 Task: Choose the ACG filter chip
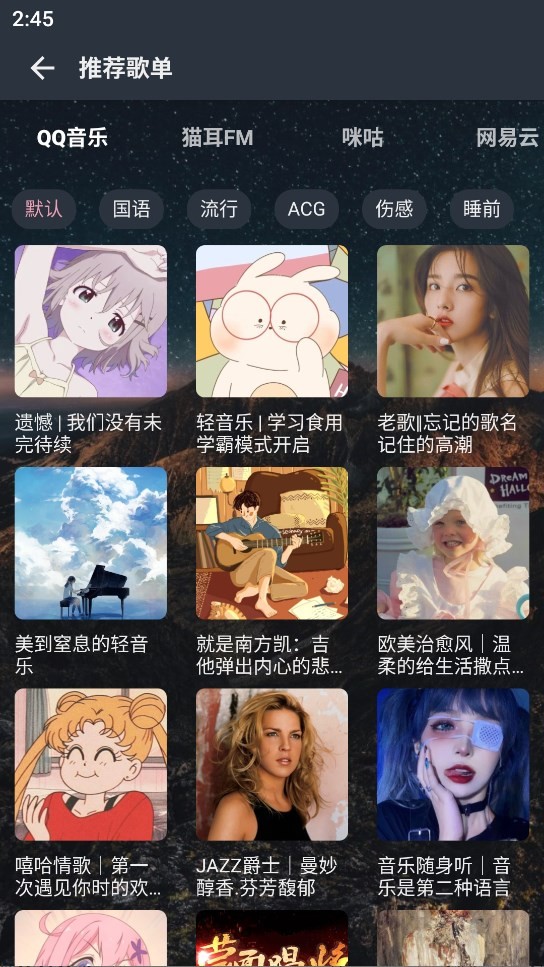[307, 209]
